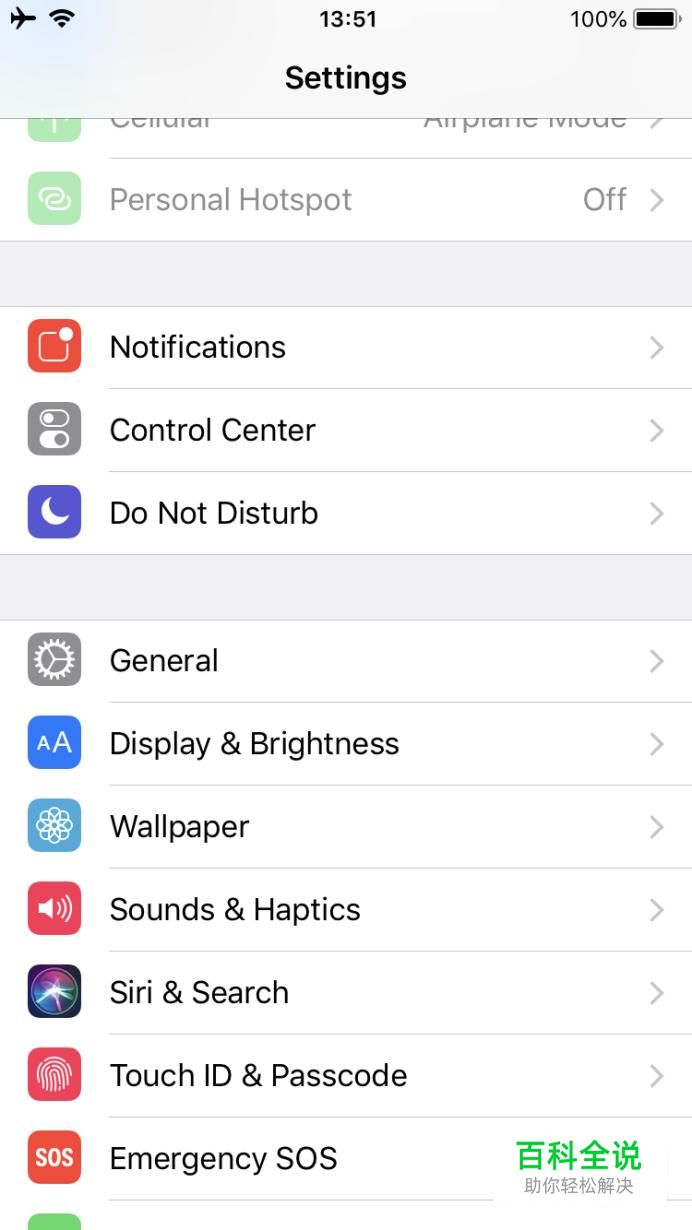The height and width of the screenshot is (1230, 692).
Task: Tap Touch ID & Passcode
Action: point(346,1076)
